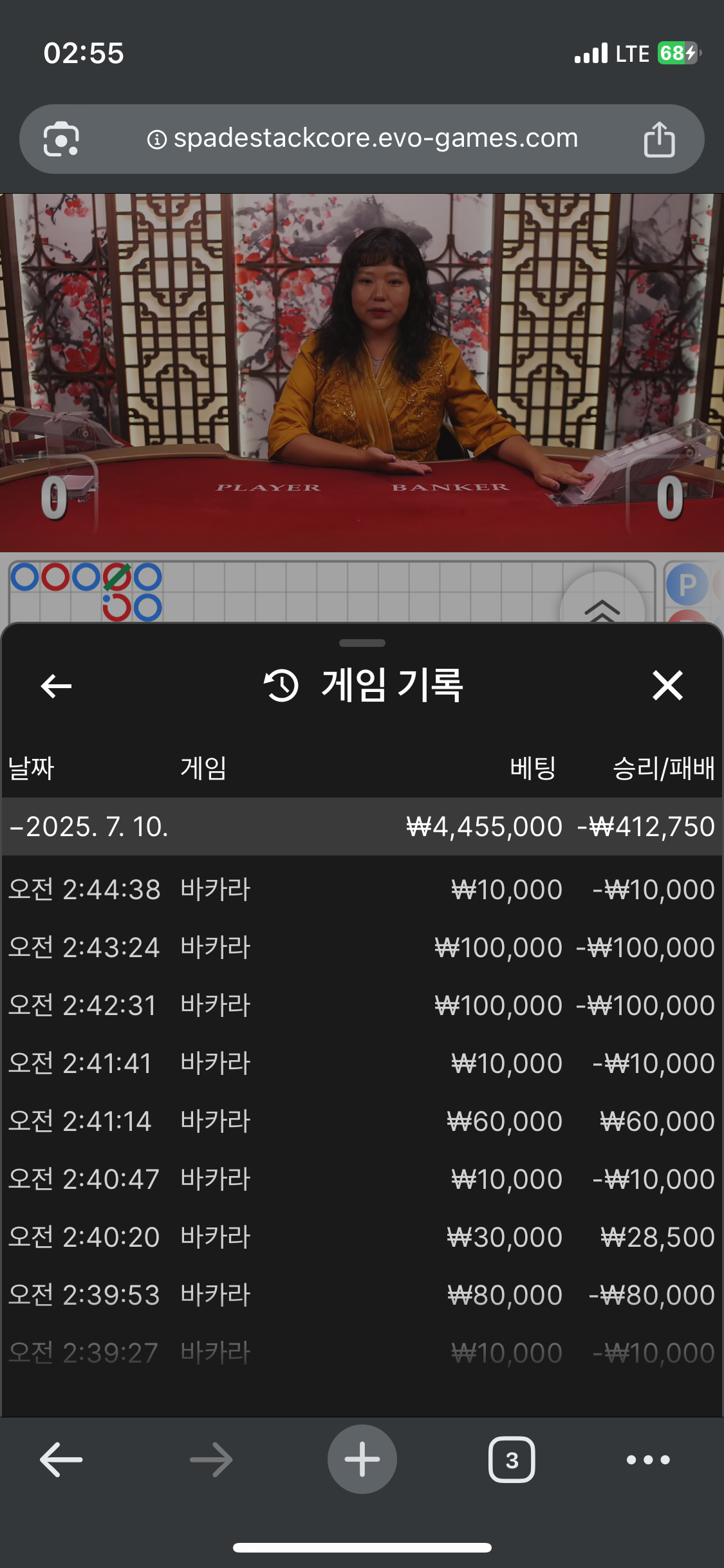Open the 오전 2:40:20 ₩28,500 win record
This screenshot has width=724, height=1568.
360,1237
